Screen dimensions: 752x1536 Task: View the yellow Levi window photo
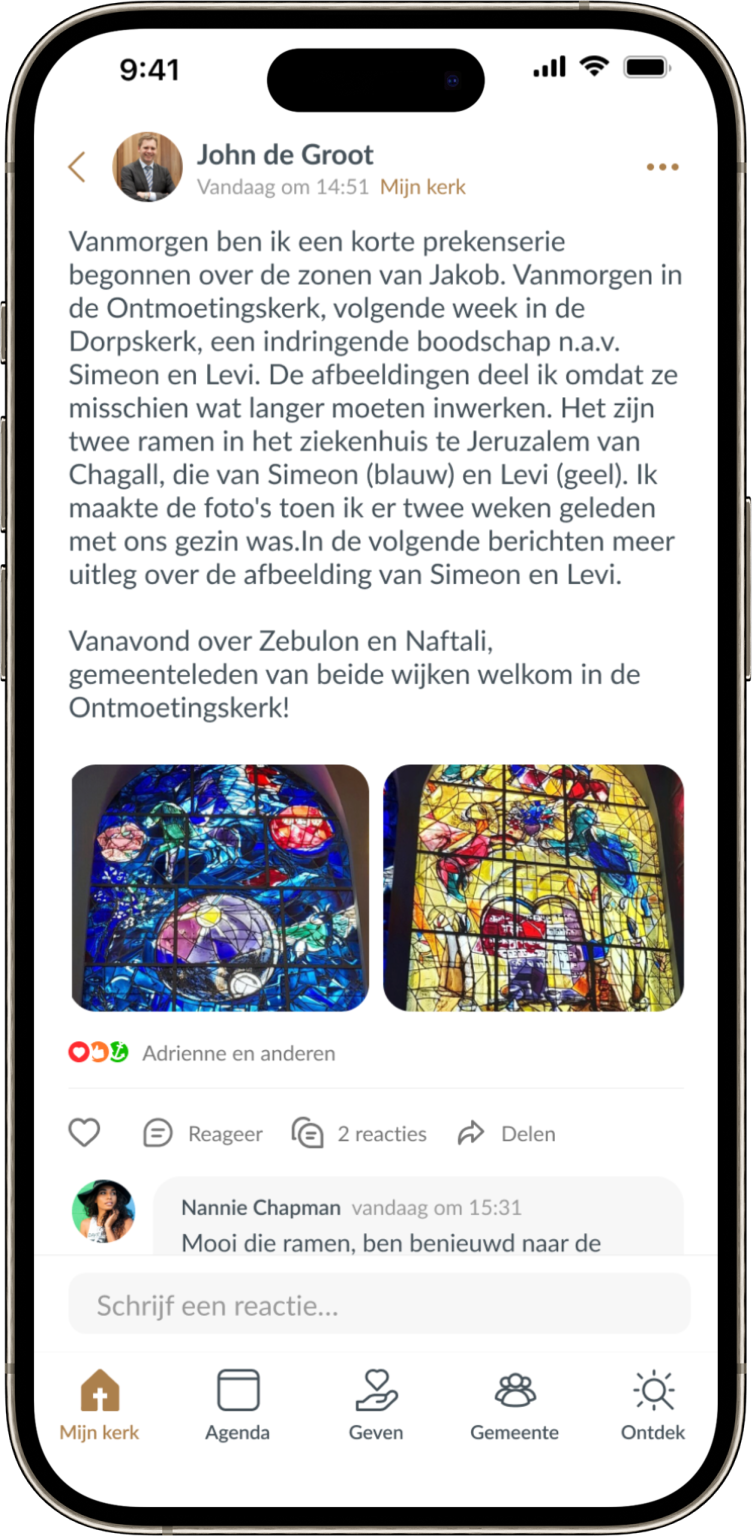tap(533, 888)
